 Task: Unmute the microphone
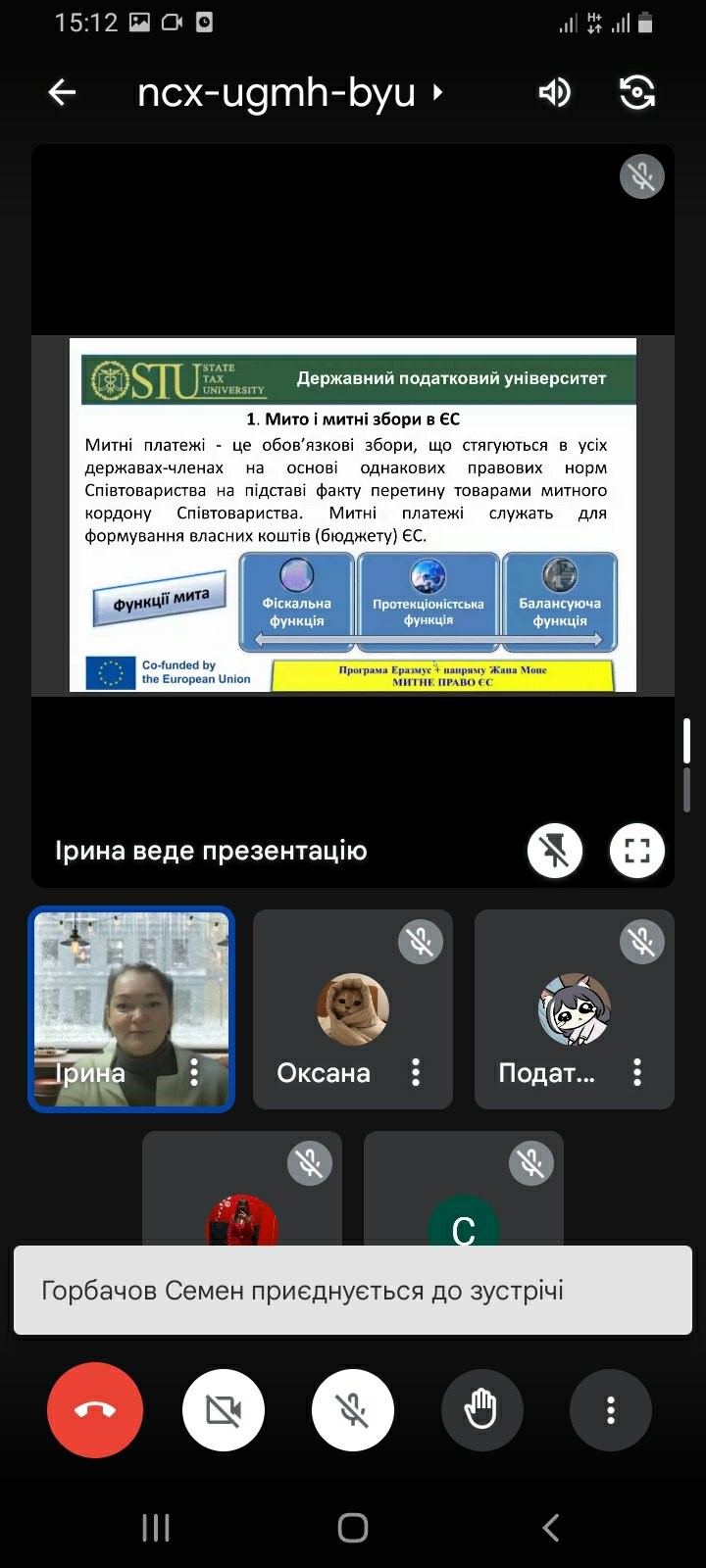[352, 1410]
